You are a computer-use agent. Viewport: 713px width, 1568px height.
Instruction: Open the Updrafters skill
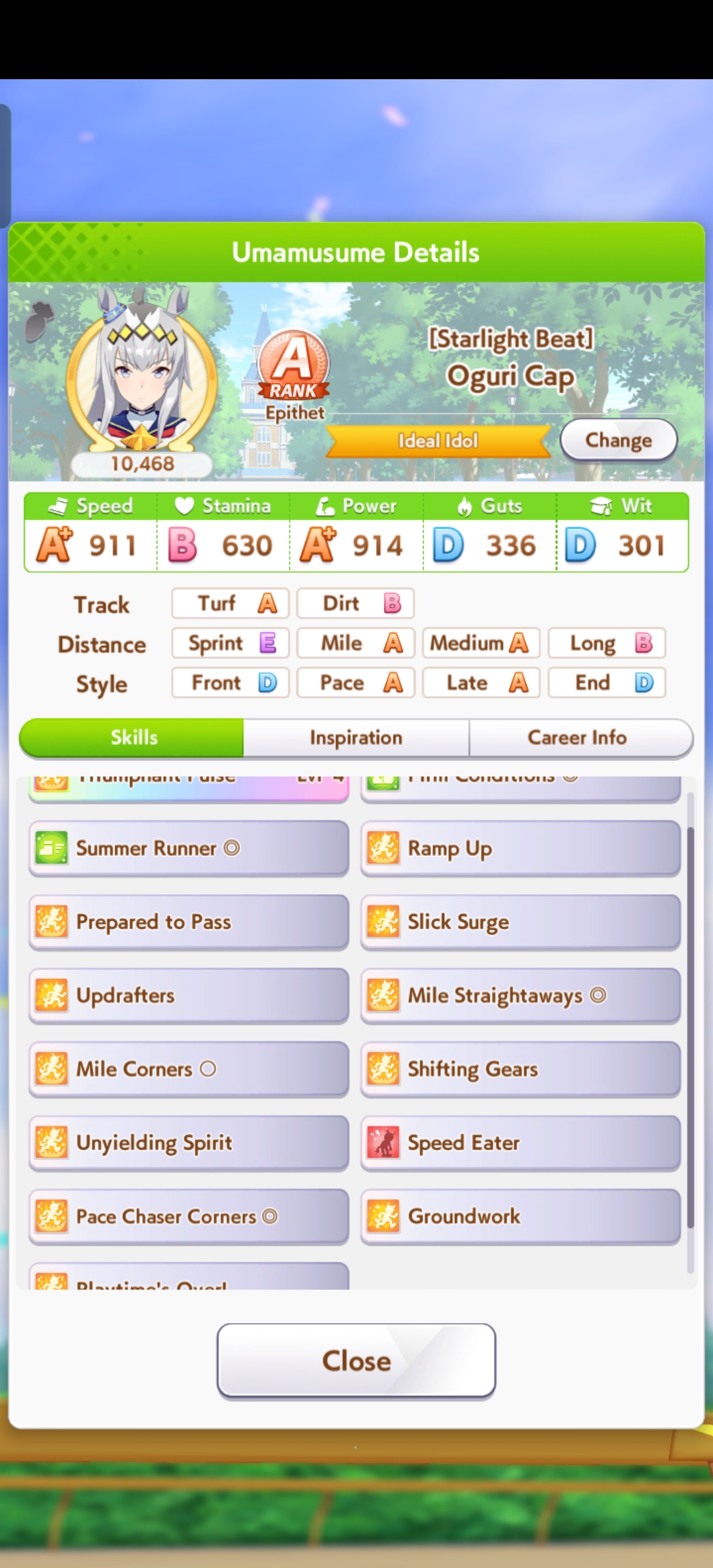coord(189,995)
